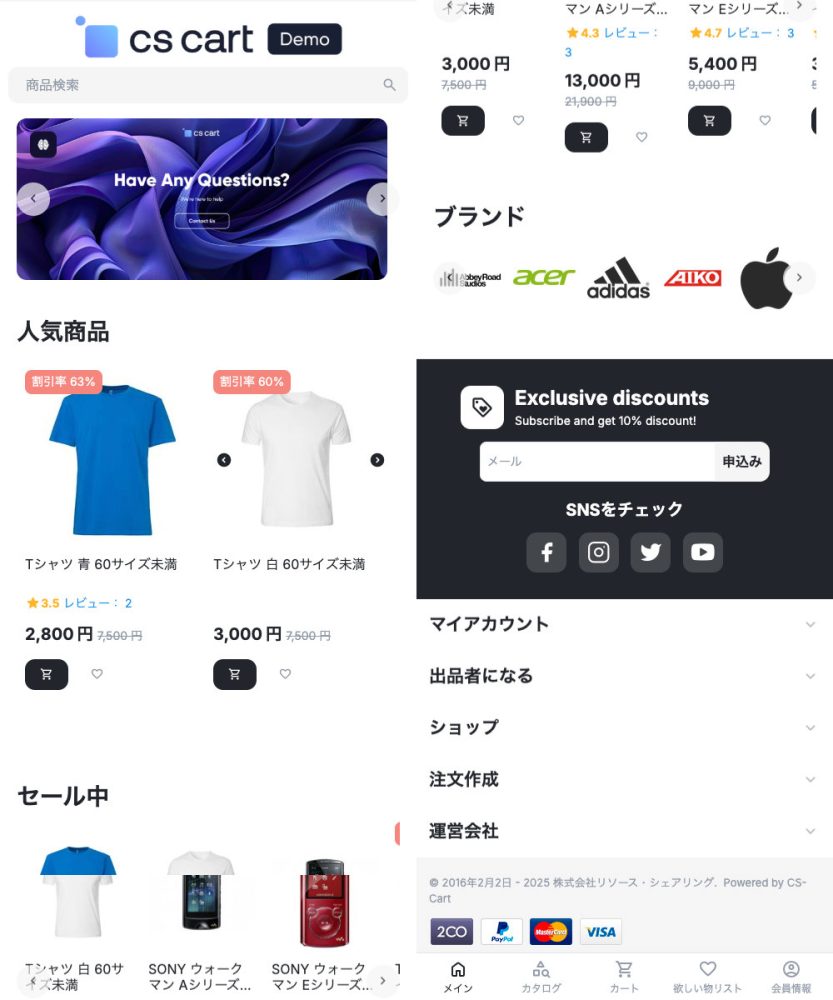
Task: Expand the 運営会社 footer section
Action: click(x=624, y=830)
